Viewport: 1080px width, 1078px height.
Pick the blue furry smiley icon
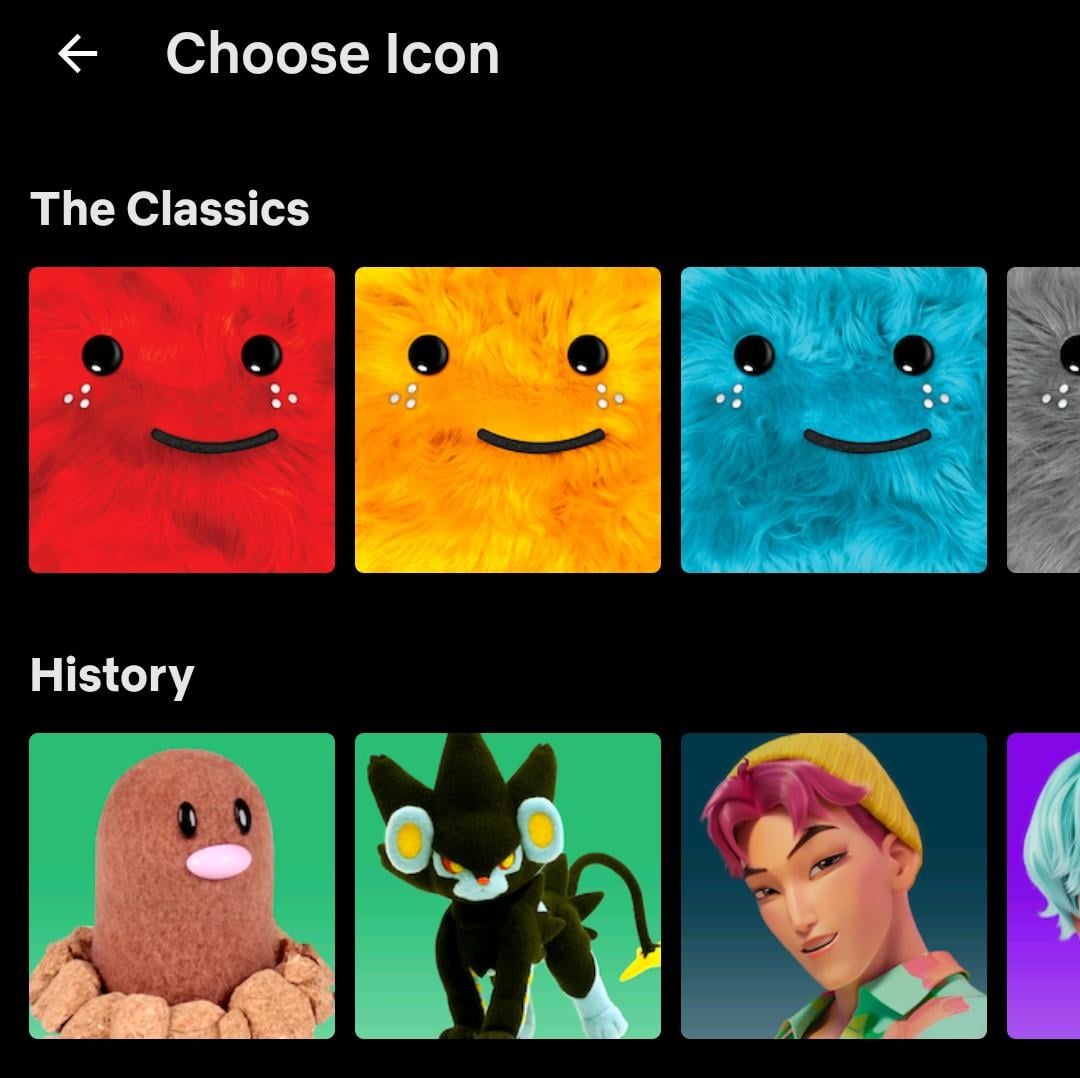click(x=833, y=420)
